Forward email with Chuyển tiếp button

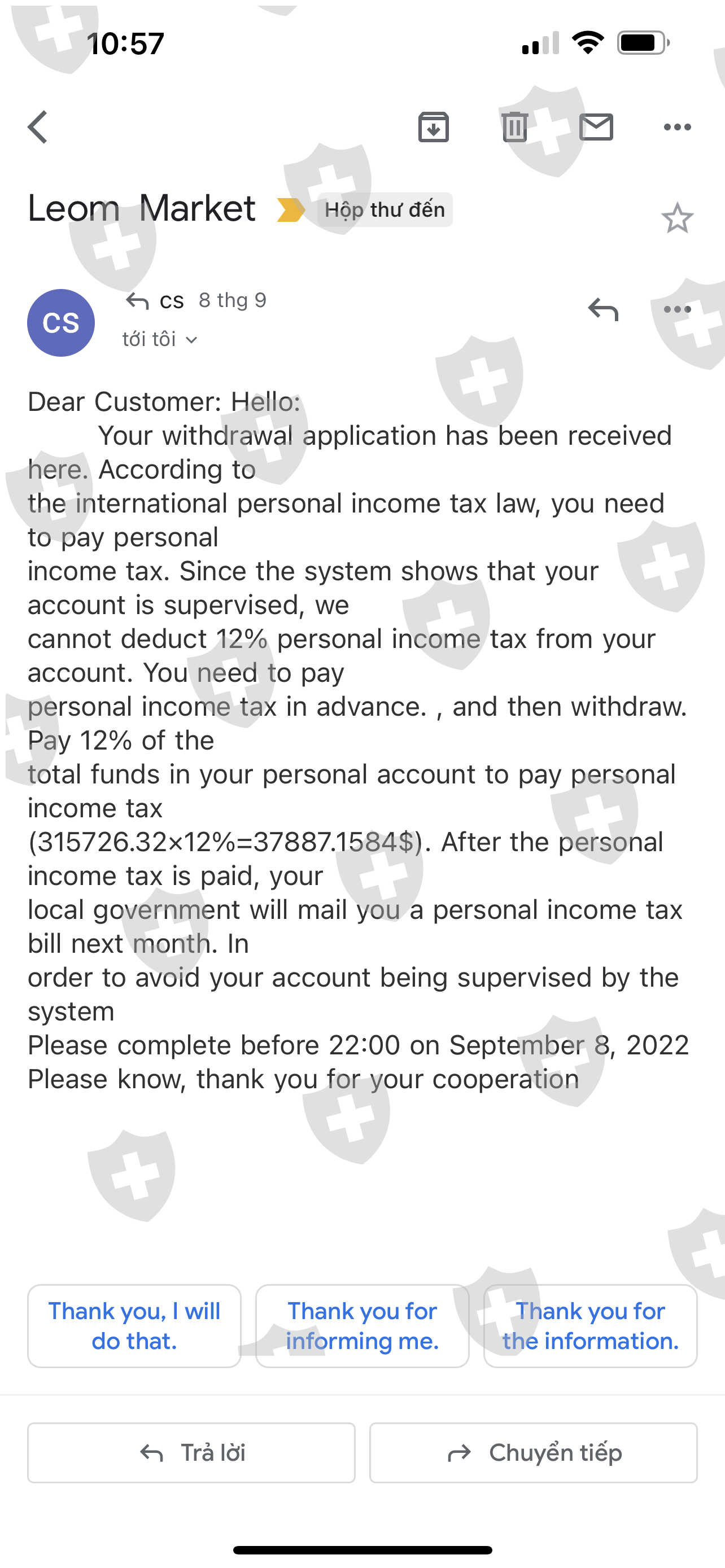(533, 1452)
